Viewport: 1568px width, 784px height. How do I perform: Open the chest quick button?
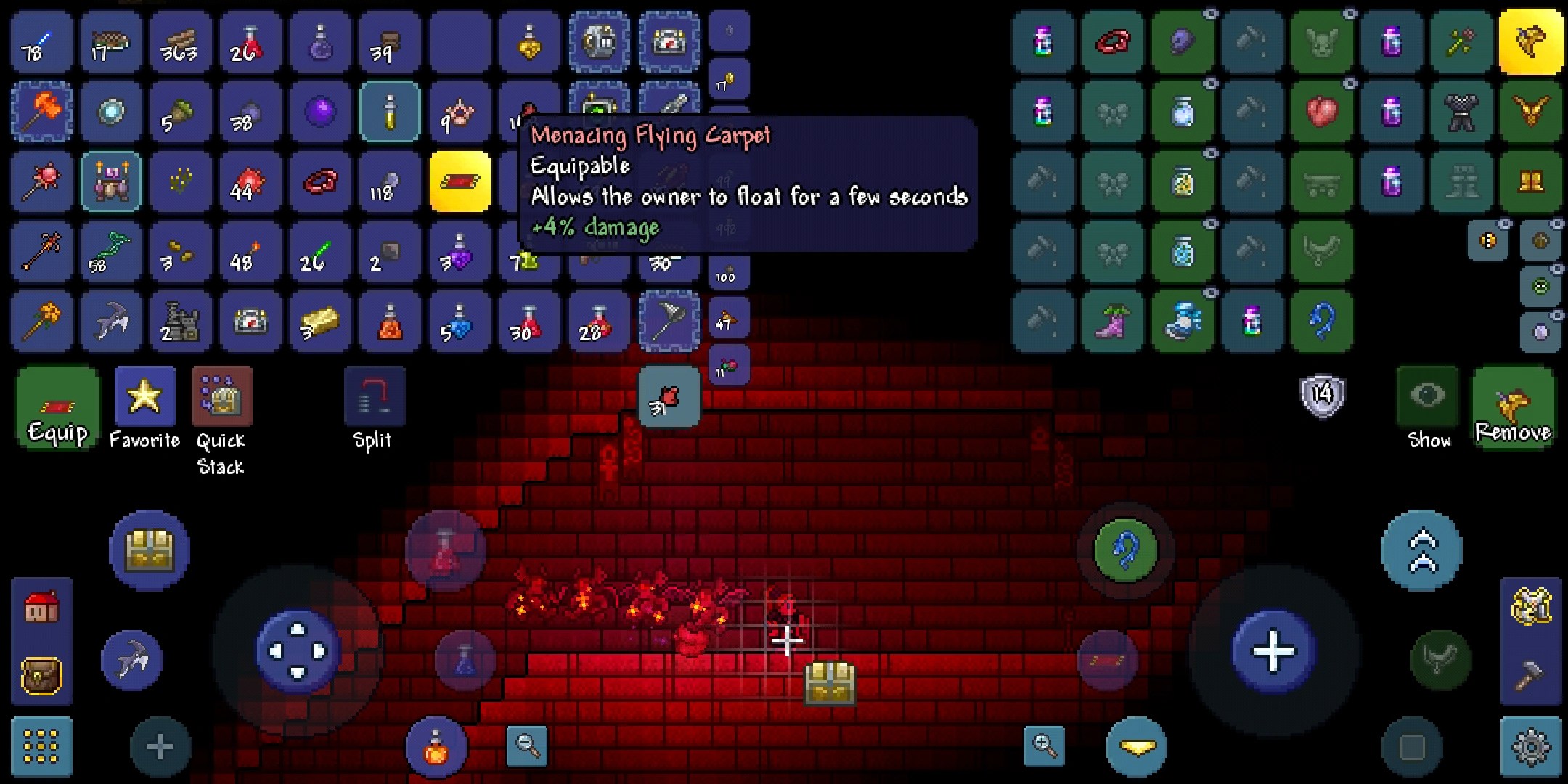[150, 550]
